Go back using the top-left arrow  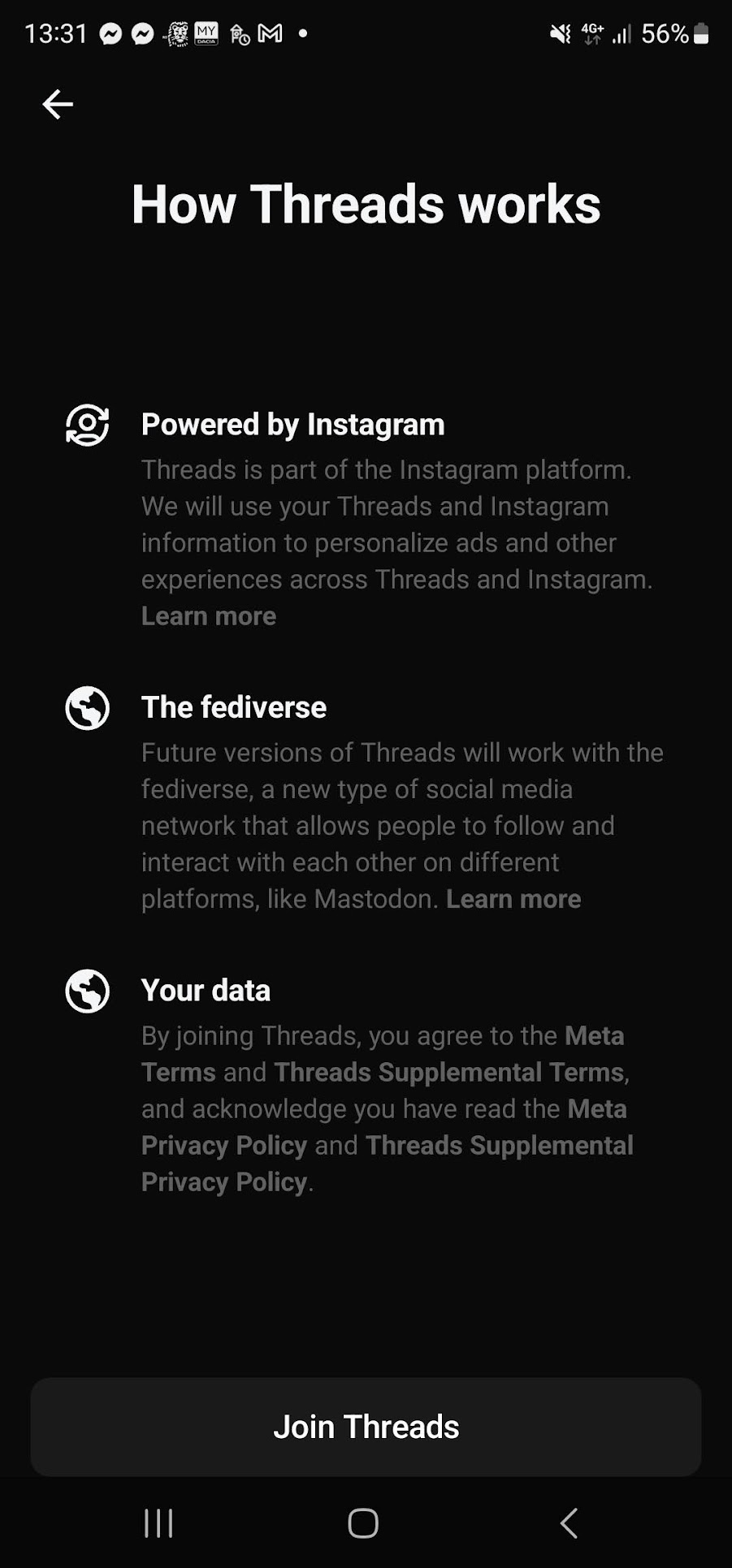point(58,104)
